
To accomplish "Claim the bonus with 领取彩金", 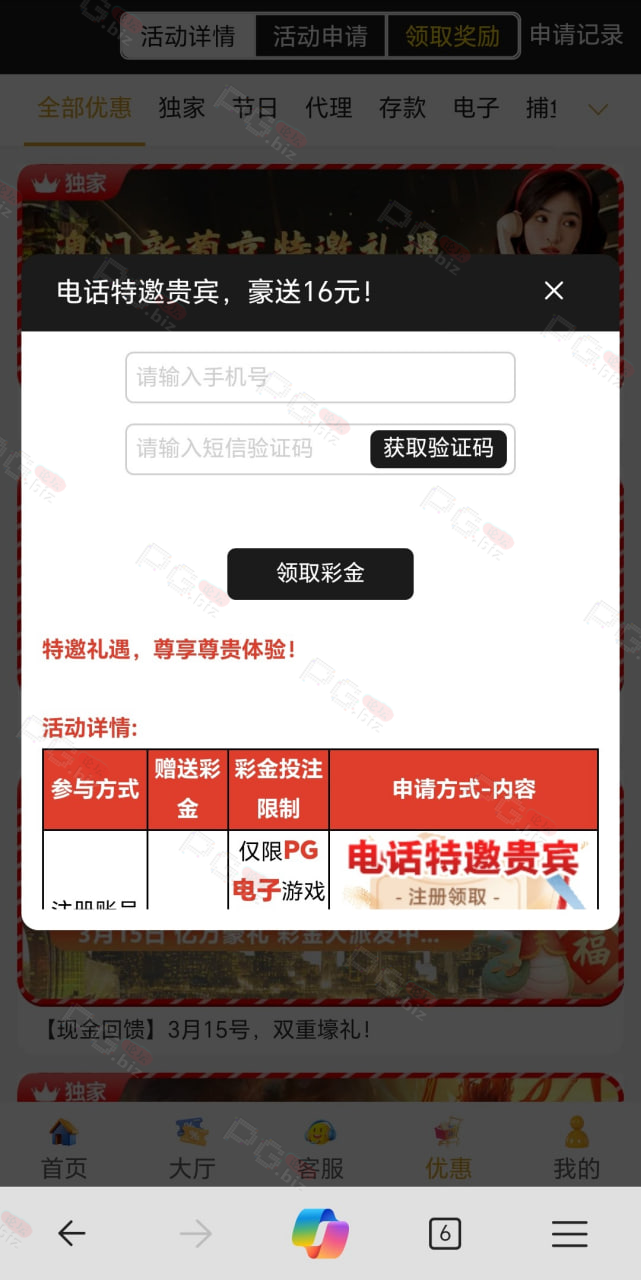I will 320,574.
